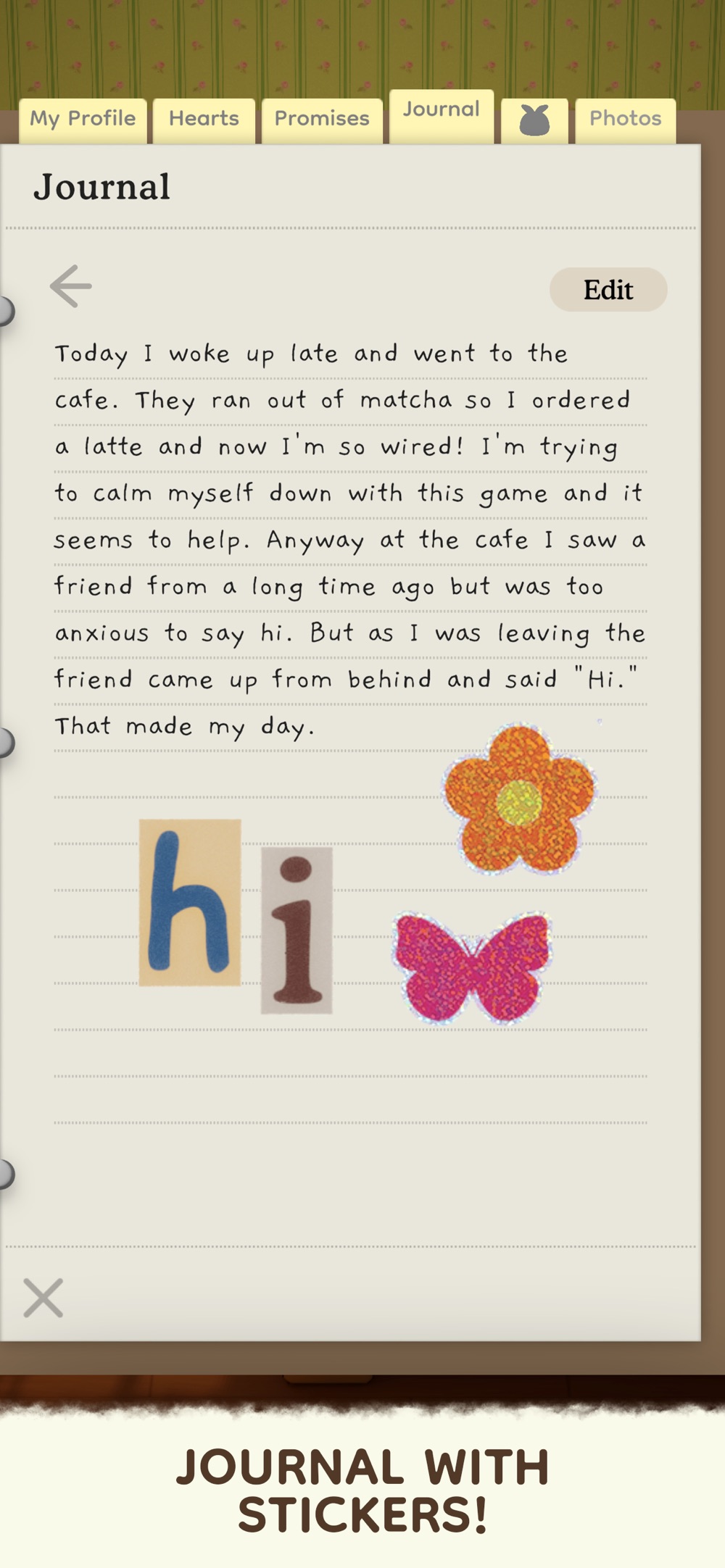Select the Promises tab
The image size is (725, 1568).
tap(322, 119)
